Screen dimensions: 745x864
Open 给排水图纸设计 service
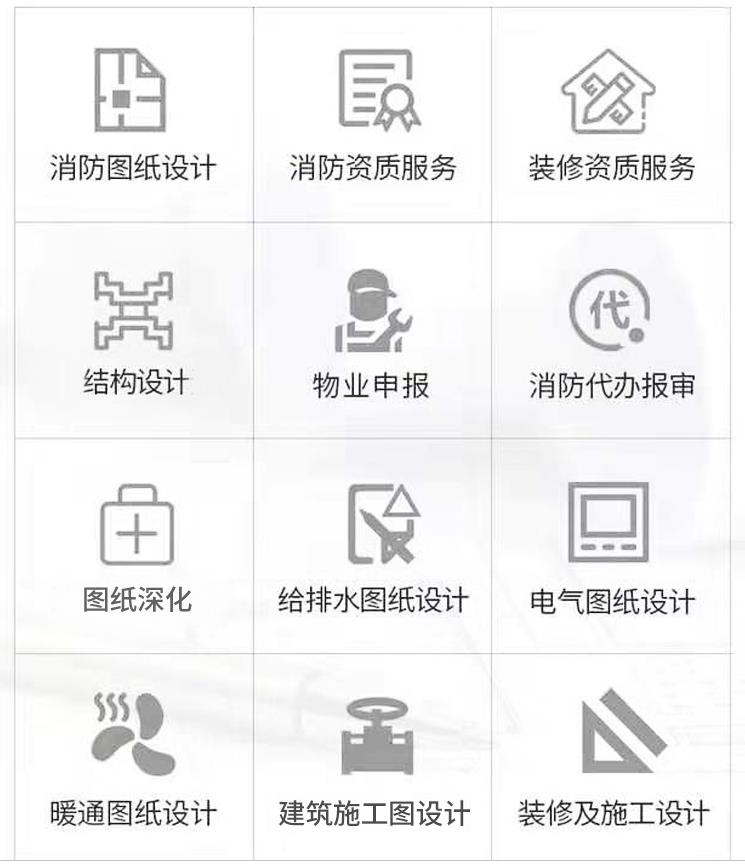tap(372, 545)
